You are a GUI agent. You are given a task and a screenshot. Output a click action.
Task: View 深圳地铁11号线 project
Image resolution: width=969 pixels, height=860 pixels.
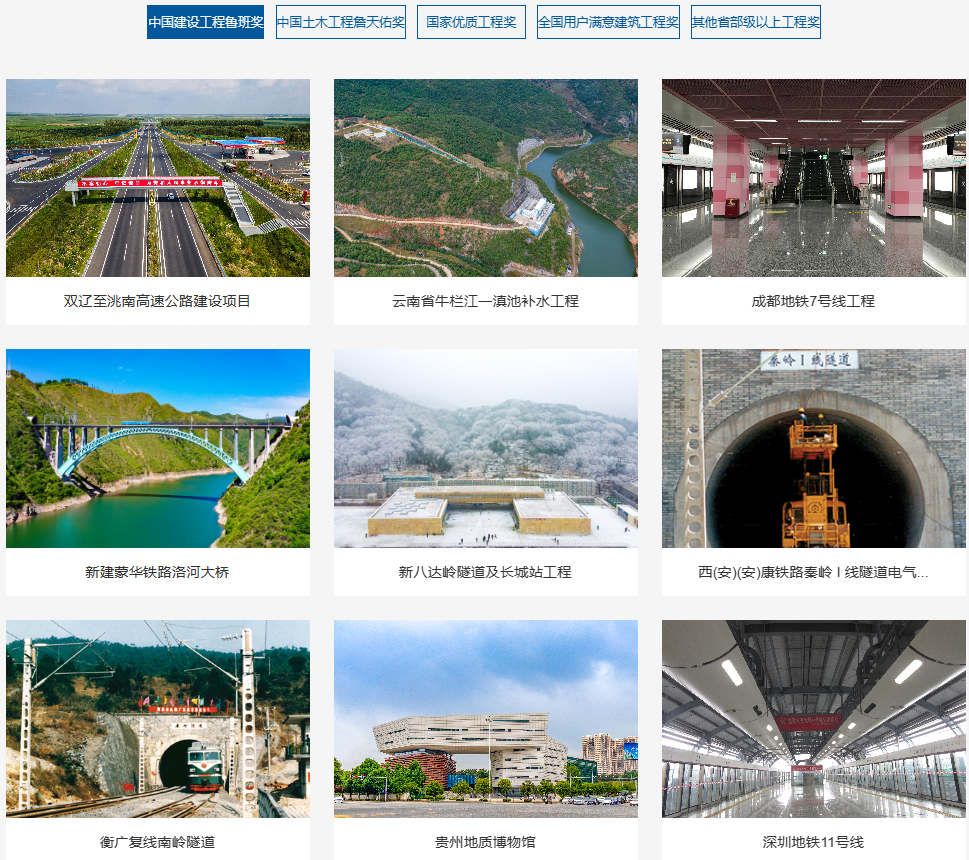point(813,740)
